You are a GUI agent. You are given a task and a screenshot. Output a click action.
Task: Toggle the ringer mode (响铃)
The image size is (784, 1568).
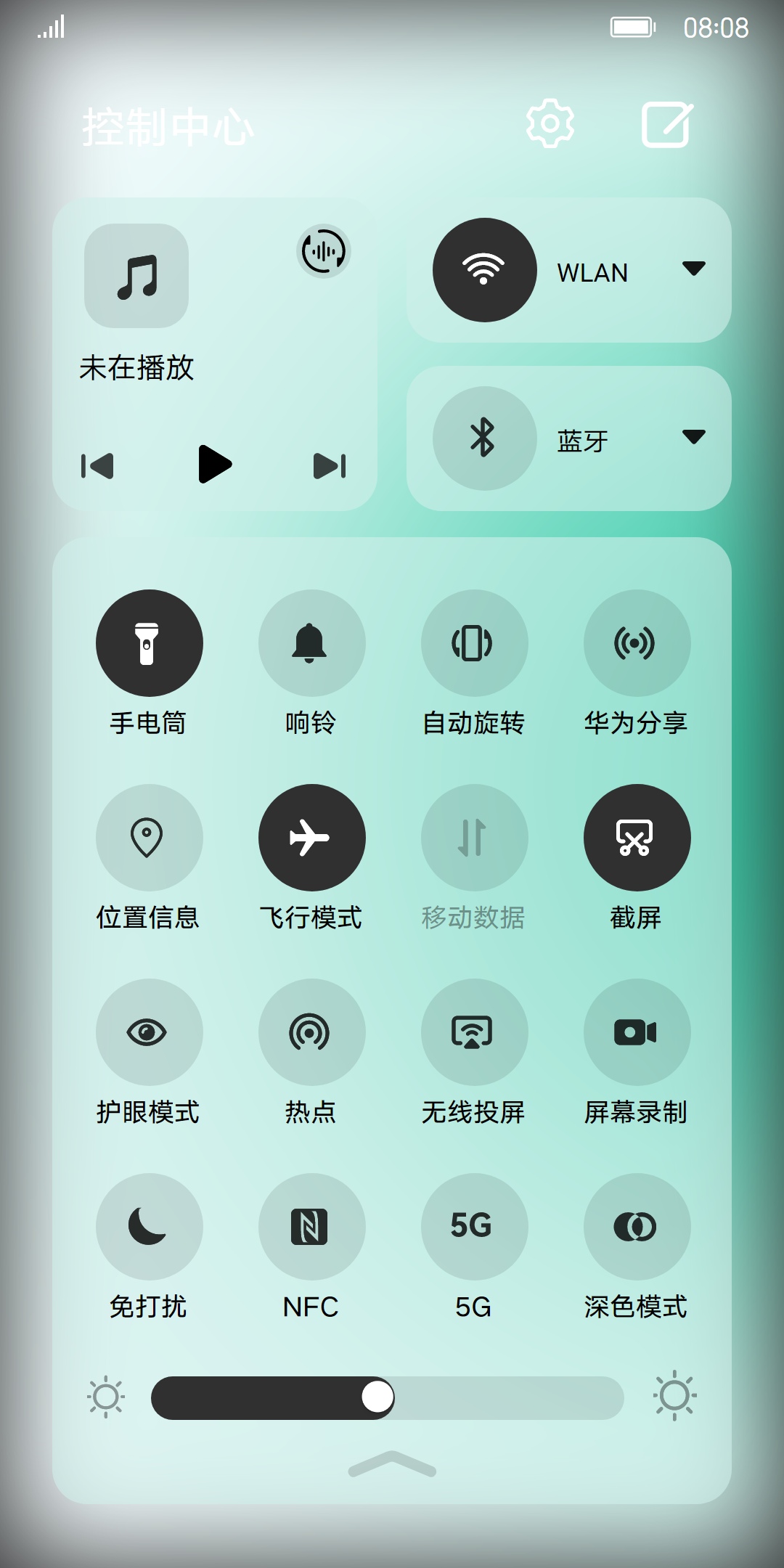[312, 643]
